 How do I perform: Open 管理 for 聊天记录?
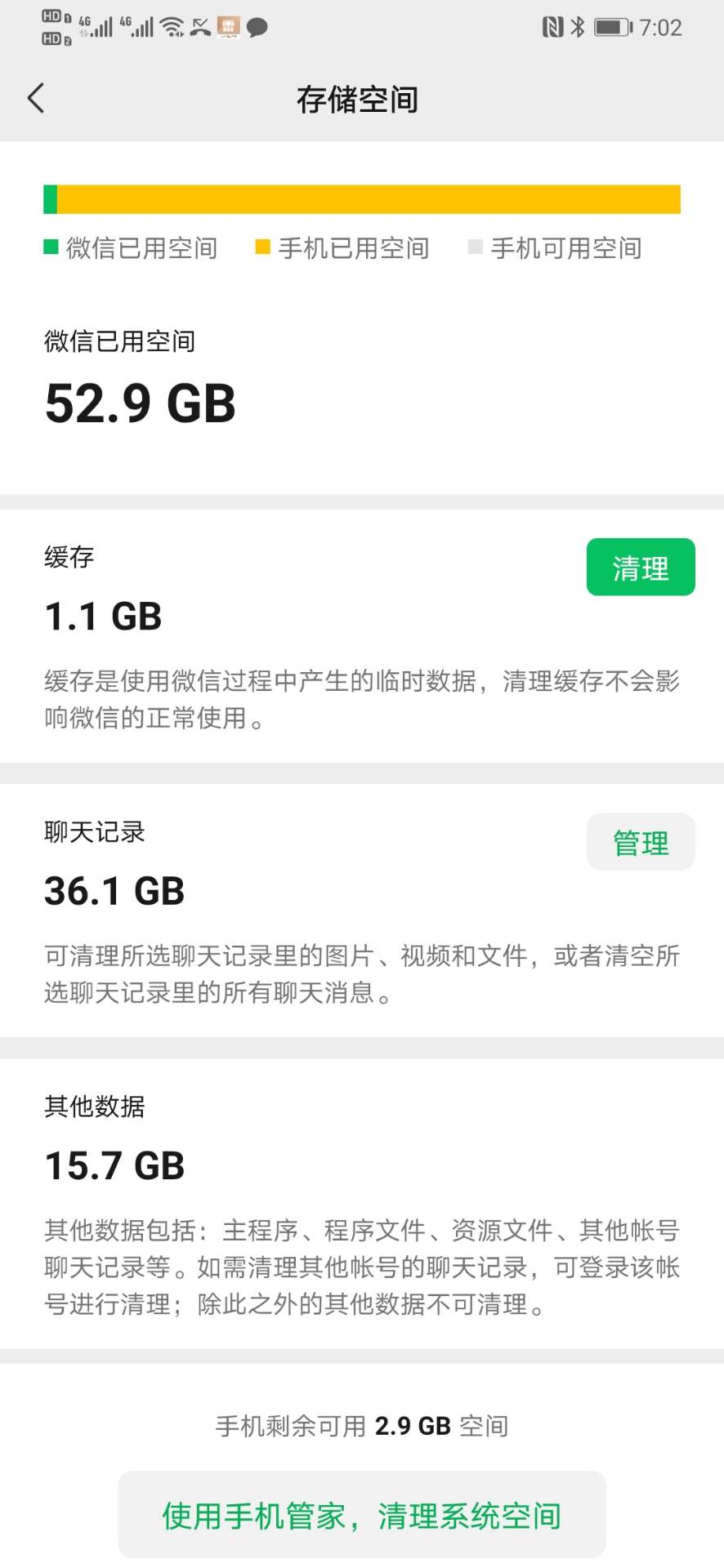640,842
